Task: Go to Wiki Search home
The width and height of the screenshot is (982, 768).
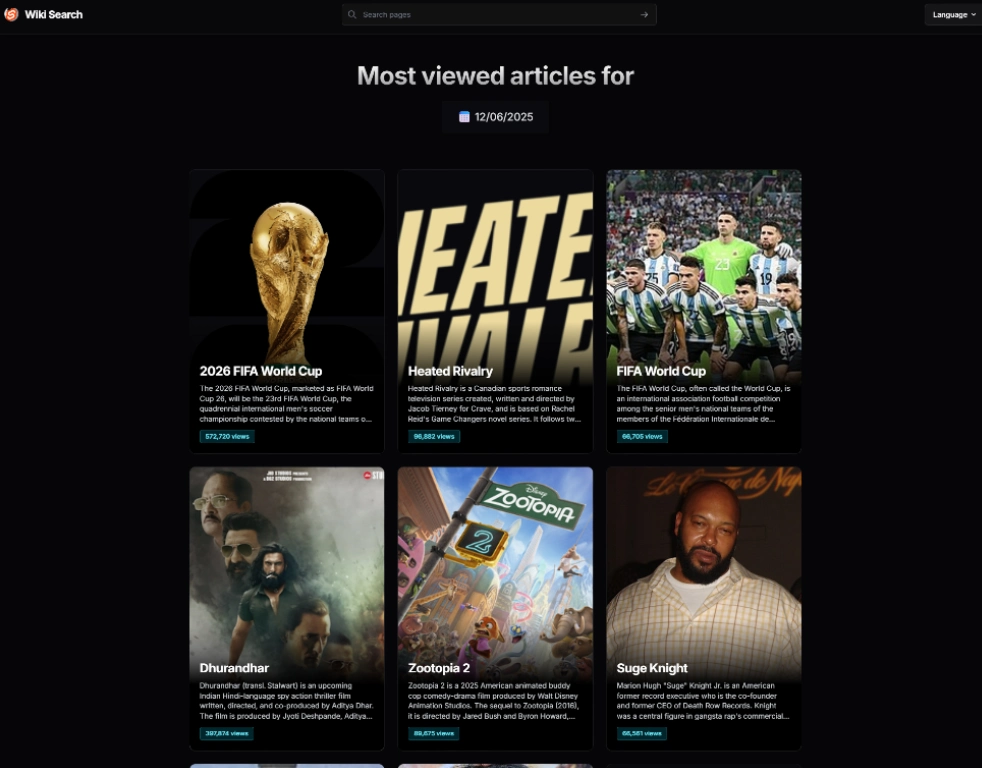Action: coord(44,15)
